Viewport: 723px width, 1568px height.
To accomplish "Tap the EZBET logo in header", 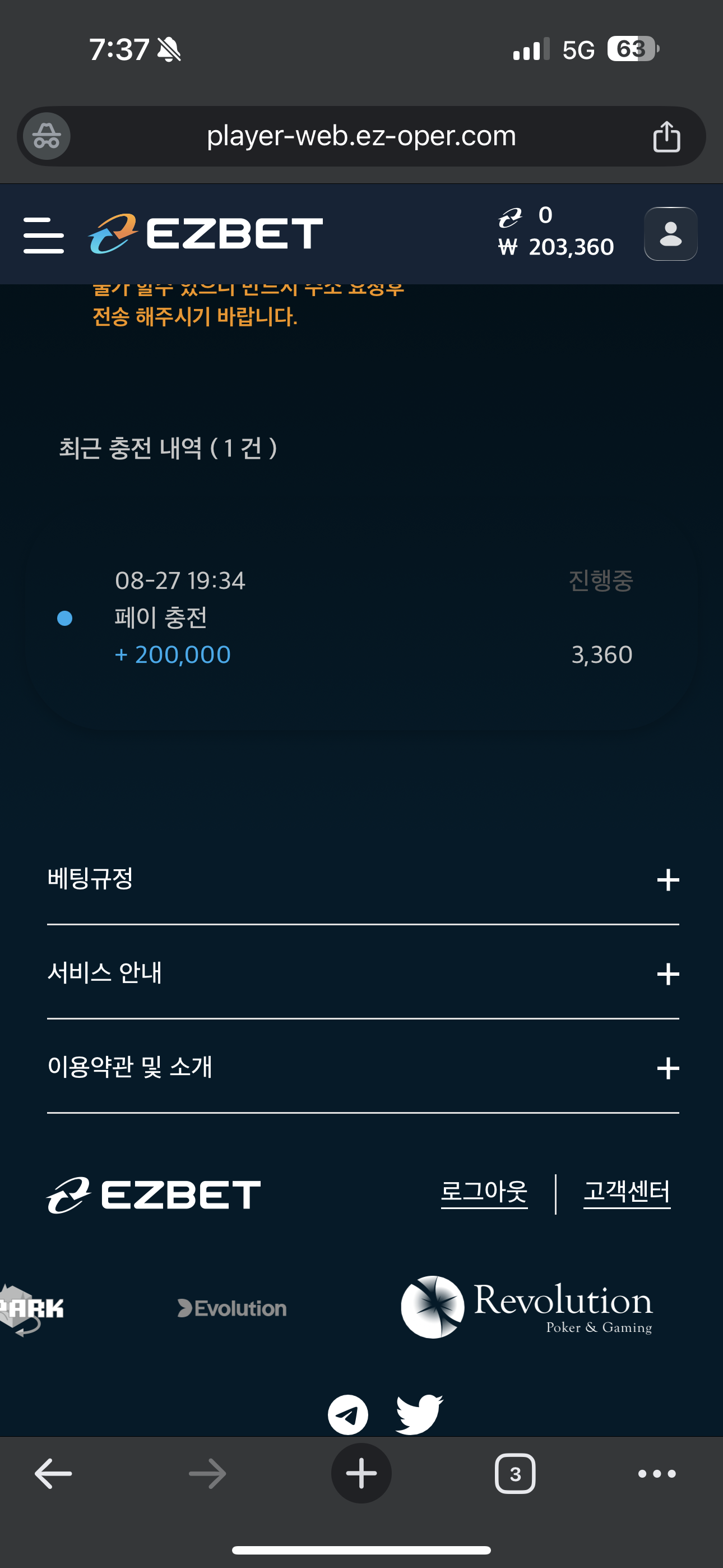I will pyautogui.click(x=206, y=234).
